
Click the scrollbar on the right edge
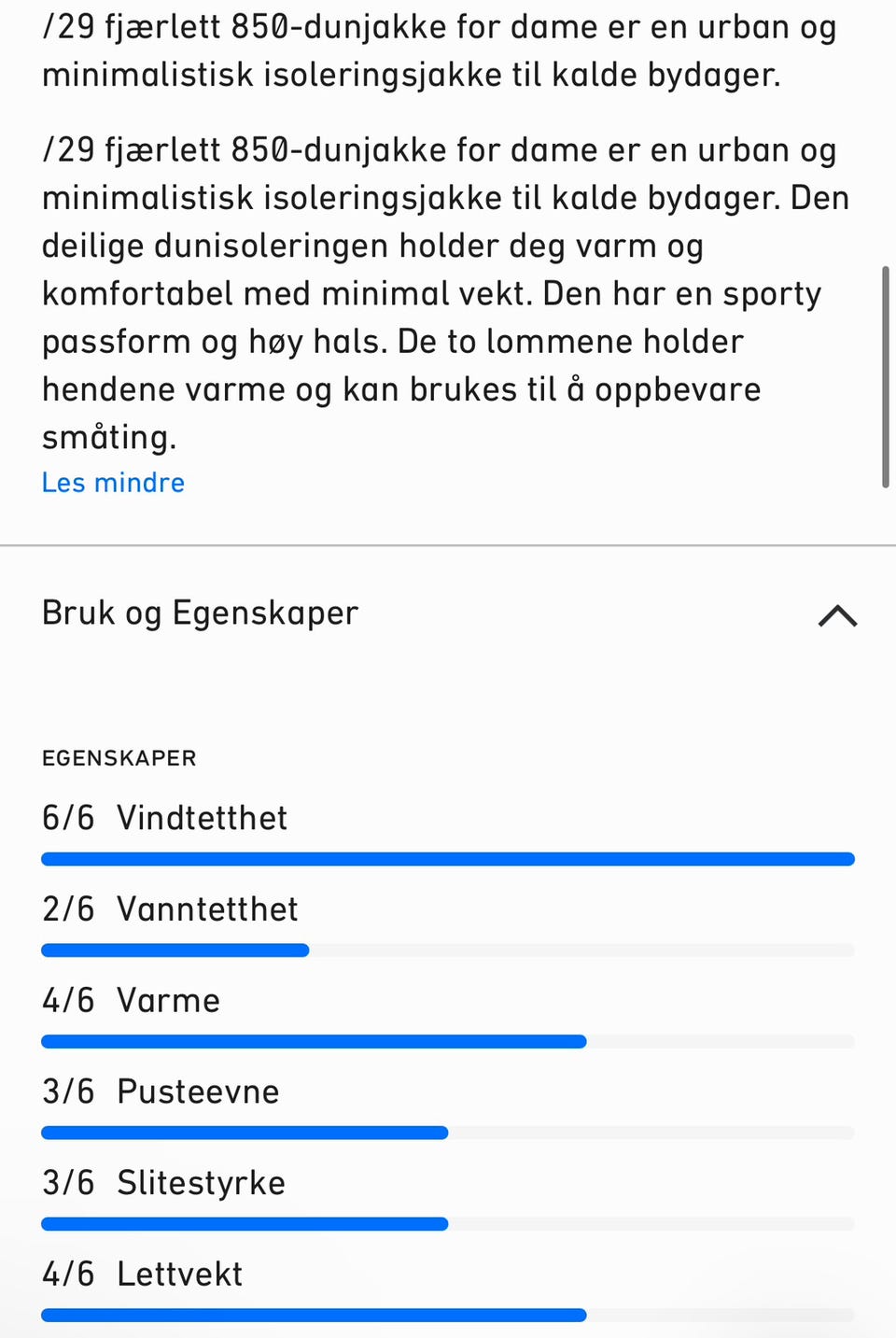tap(885, 373)
